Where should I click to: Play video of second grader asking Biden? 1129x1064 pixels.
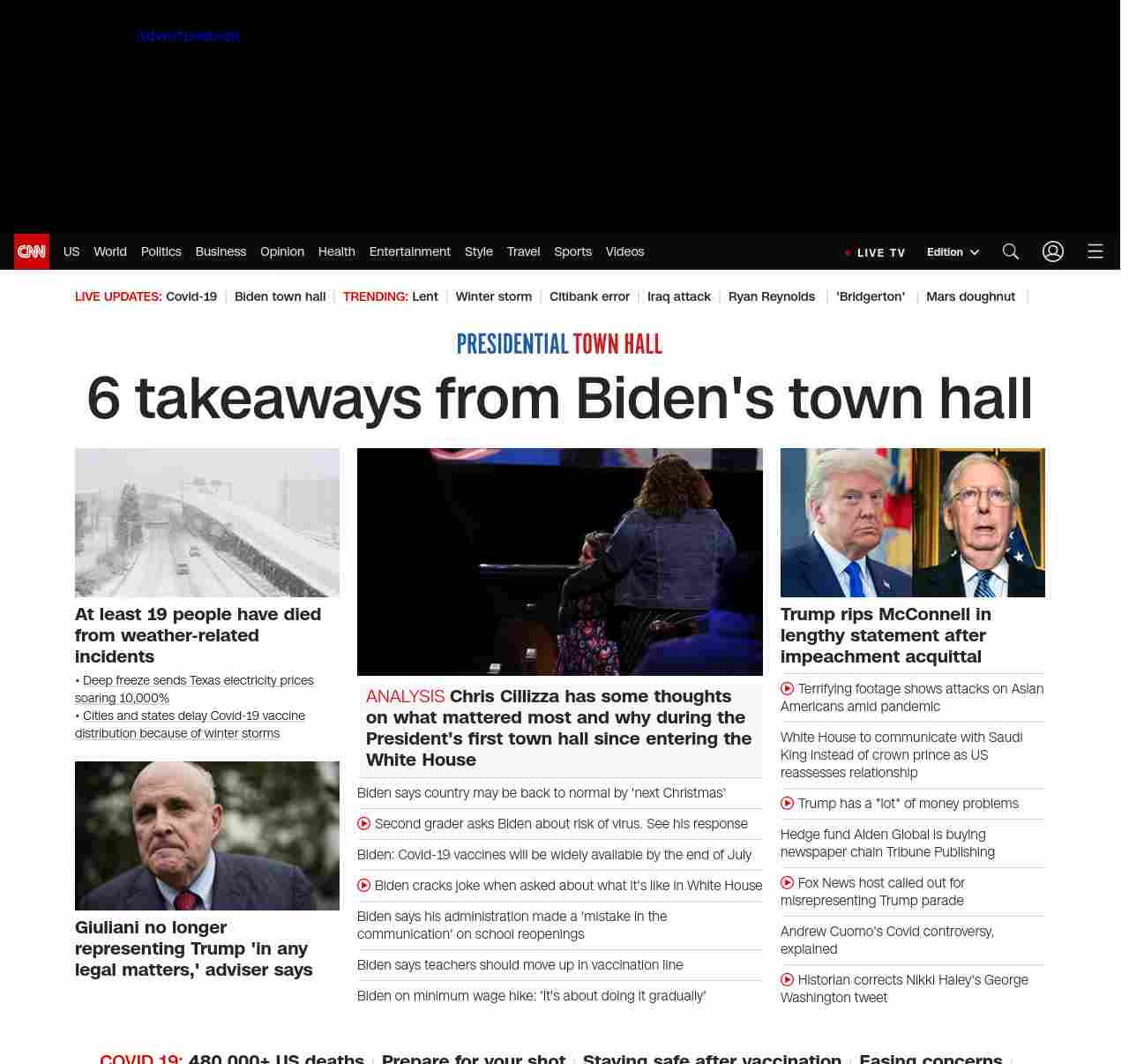[560, 824]
